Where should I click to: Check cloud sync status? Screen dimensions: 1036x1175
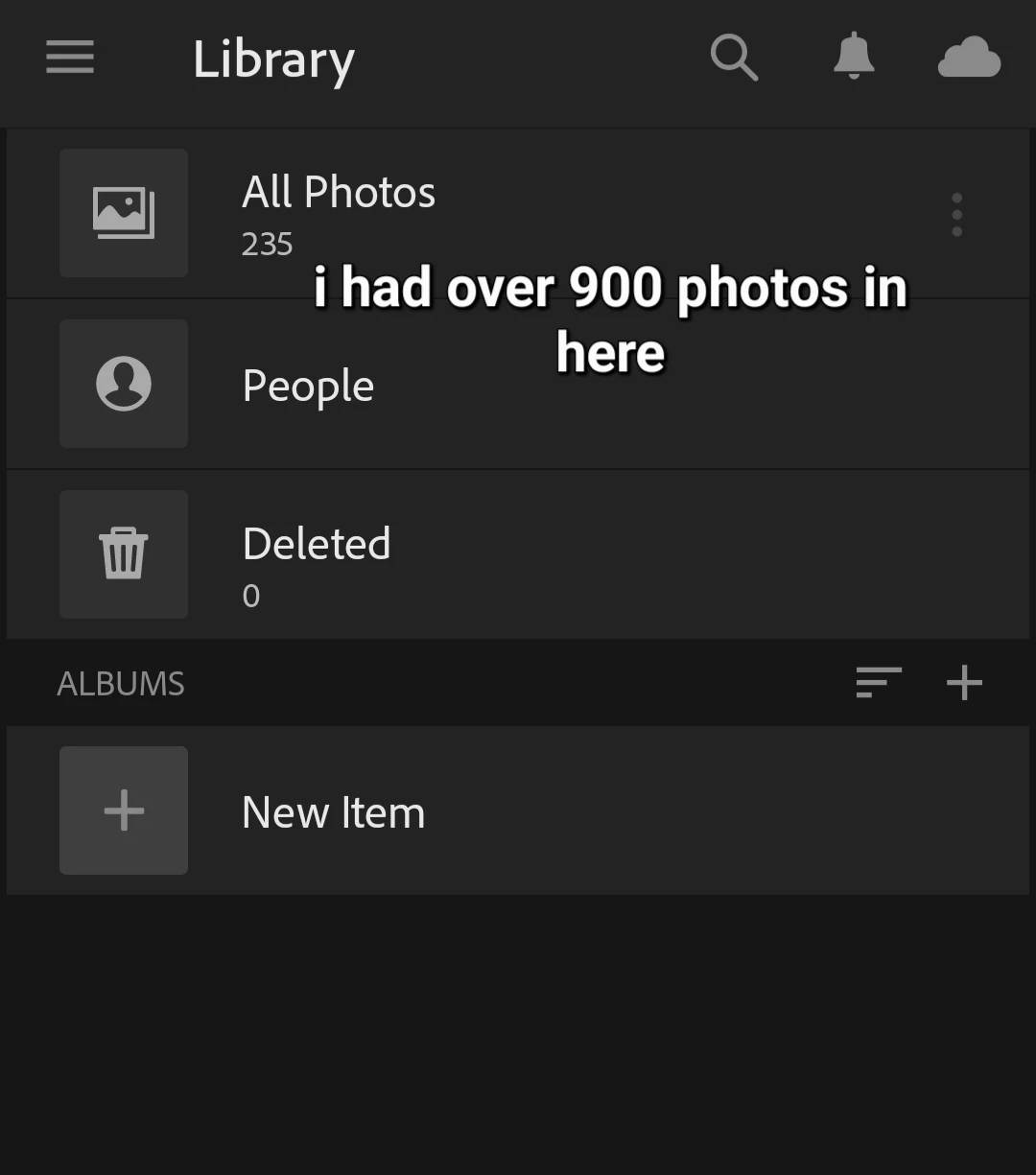969,58
